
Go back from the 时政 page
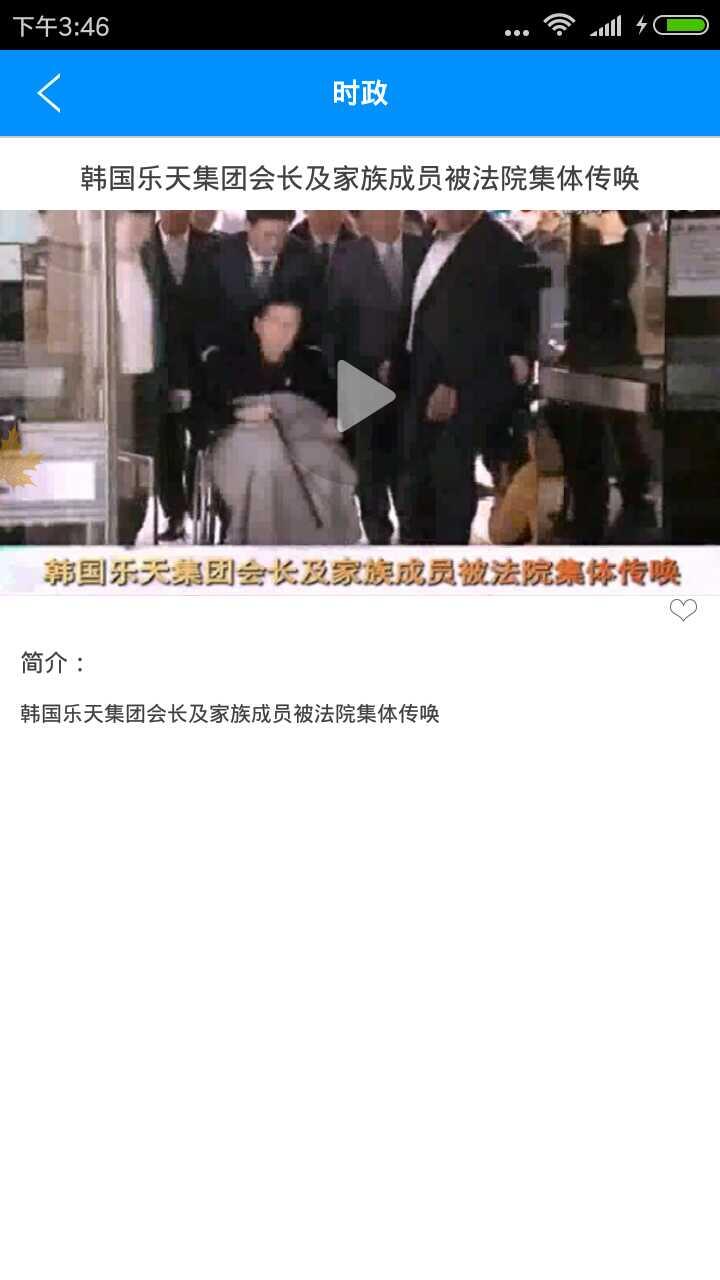click(x=49, y=93)
